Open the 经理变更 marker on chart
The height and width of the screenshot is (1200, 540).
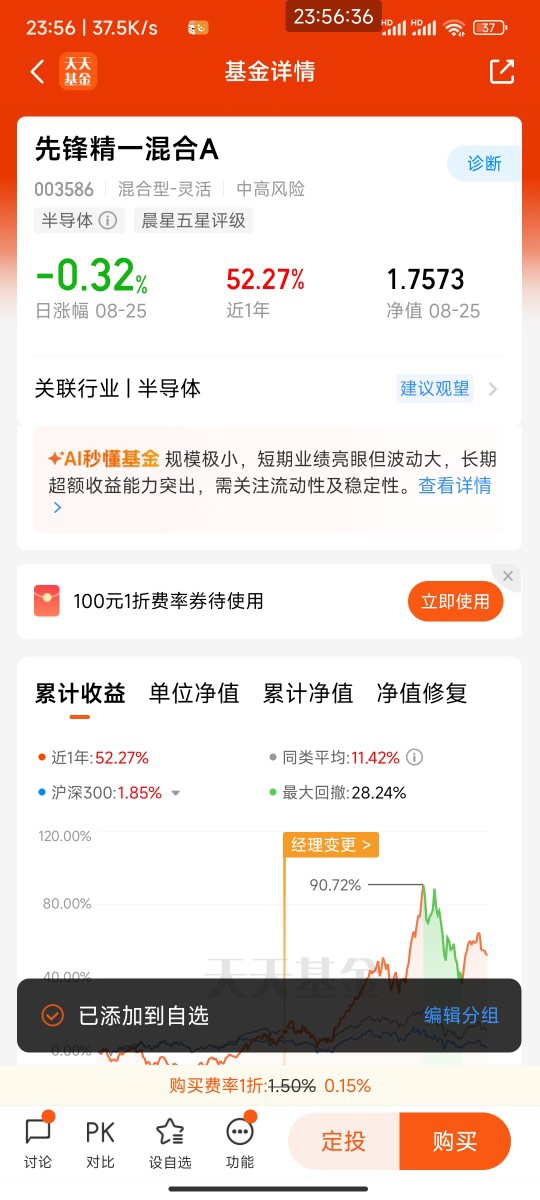[331, 845]
